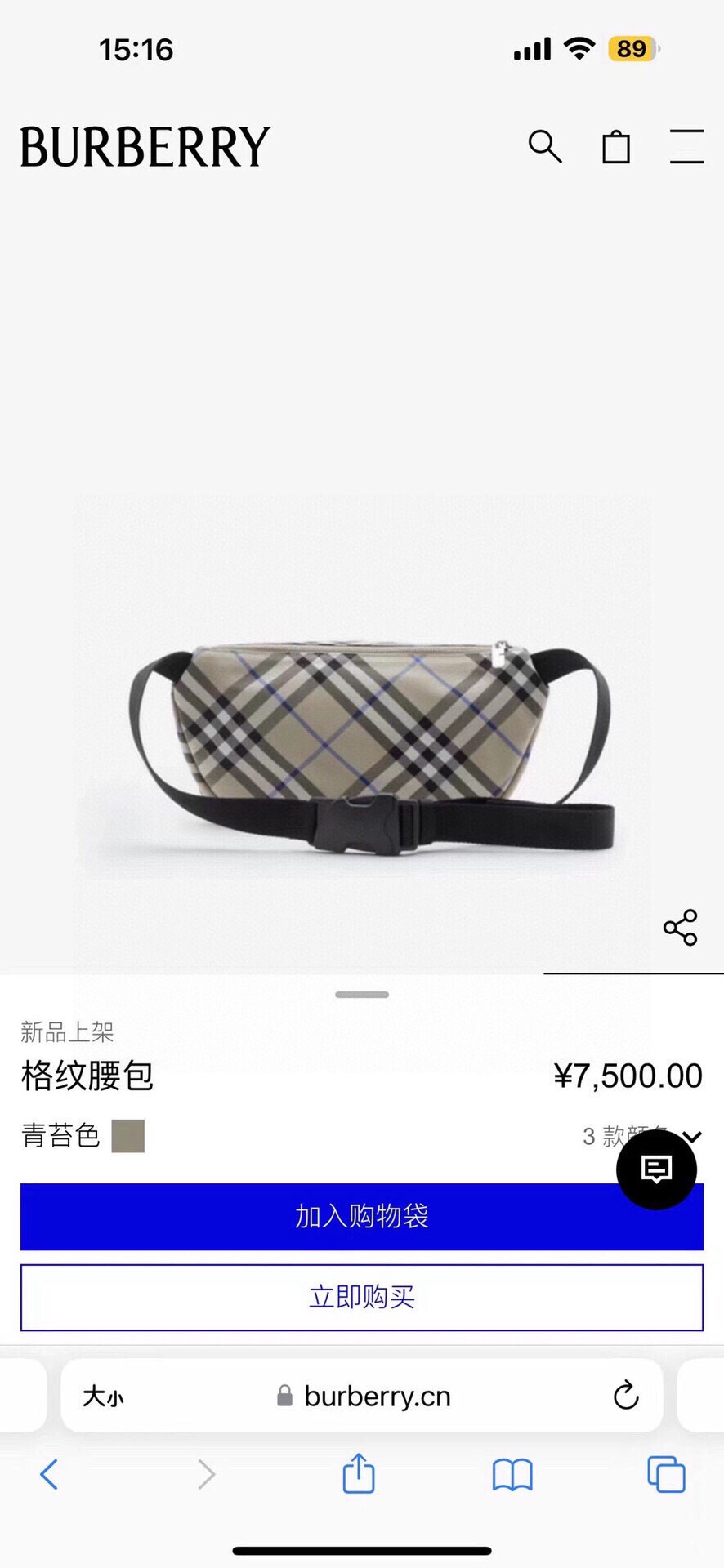Viewport: 724px width, 1568px height.
Task: Open the search icon in the header
Action: (544, 147)
